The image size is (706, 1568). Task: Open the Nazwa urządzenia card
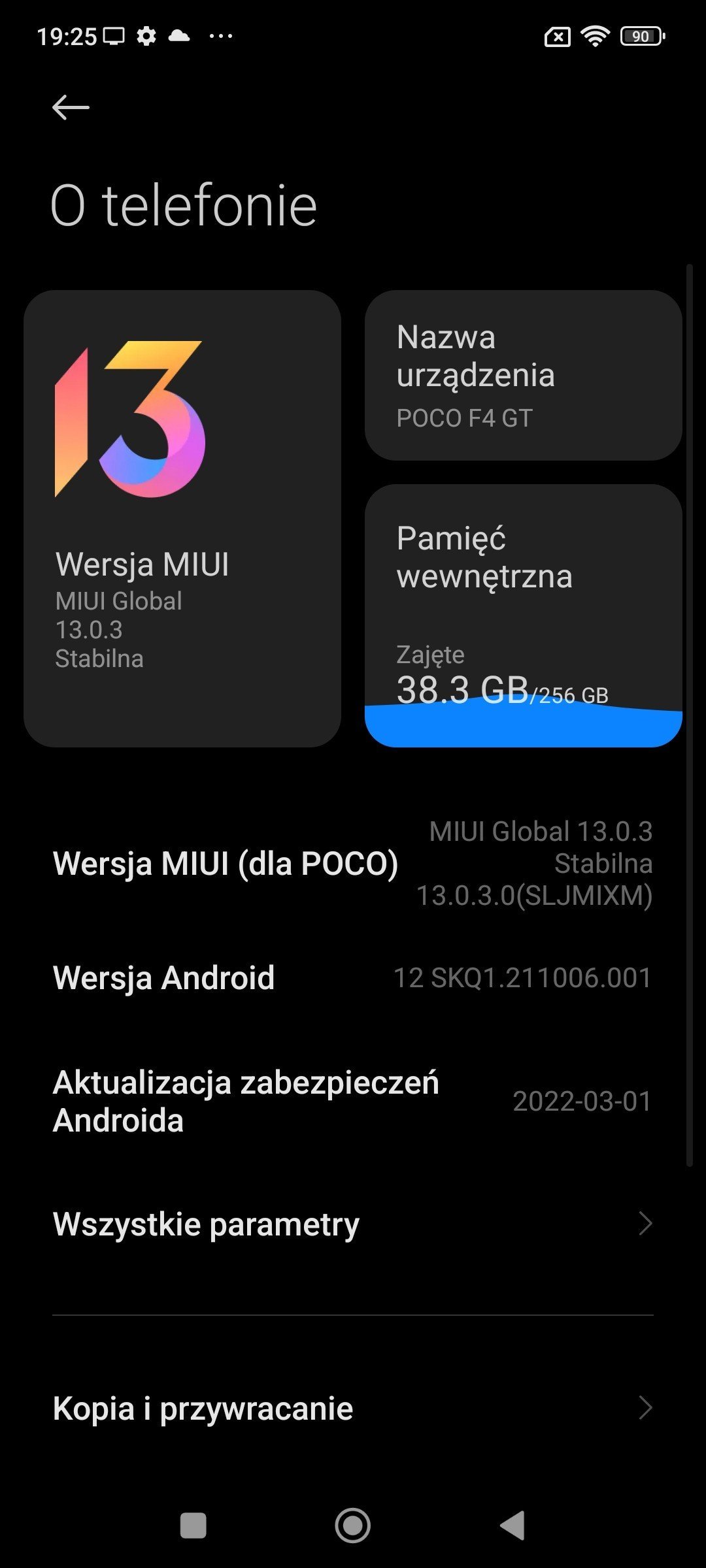point(523,376)
